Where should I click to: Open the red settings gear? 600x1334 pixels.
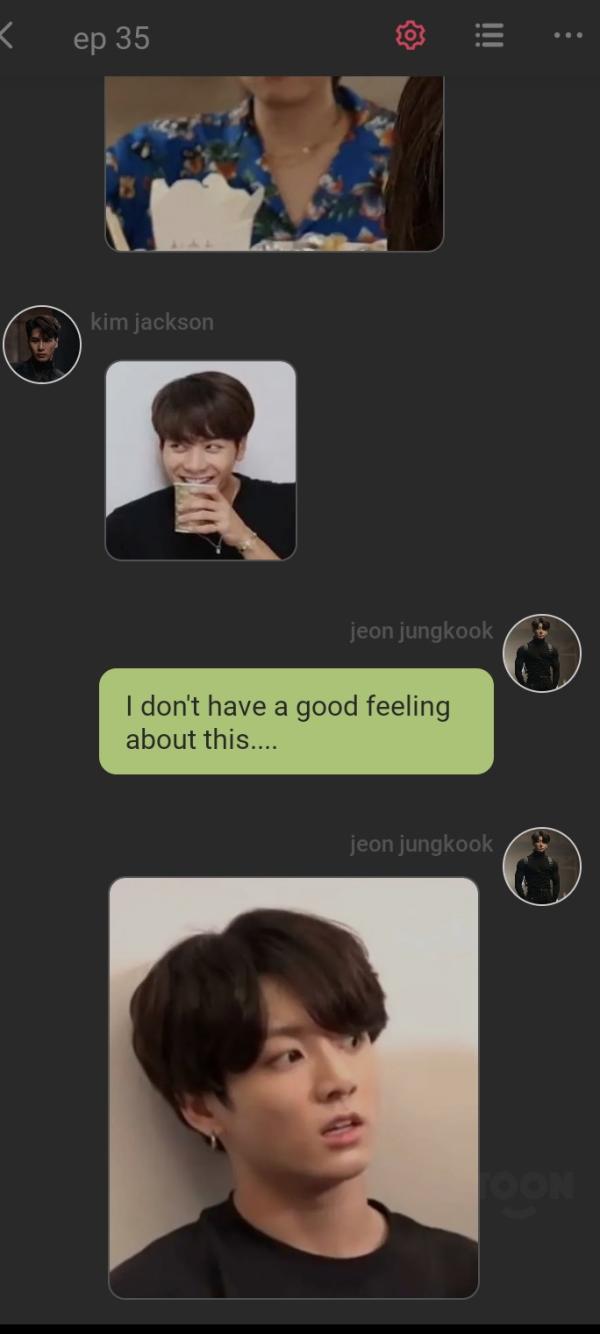point(410,36)
